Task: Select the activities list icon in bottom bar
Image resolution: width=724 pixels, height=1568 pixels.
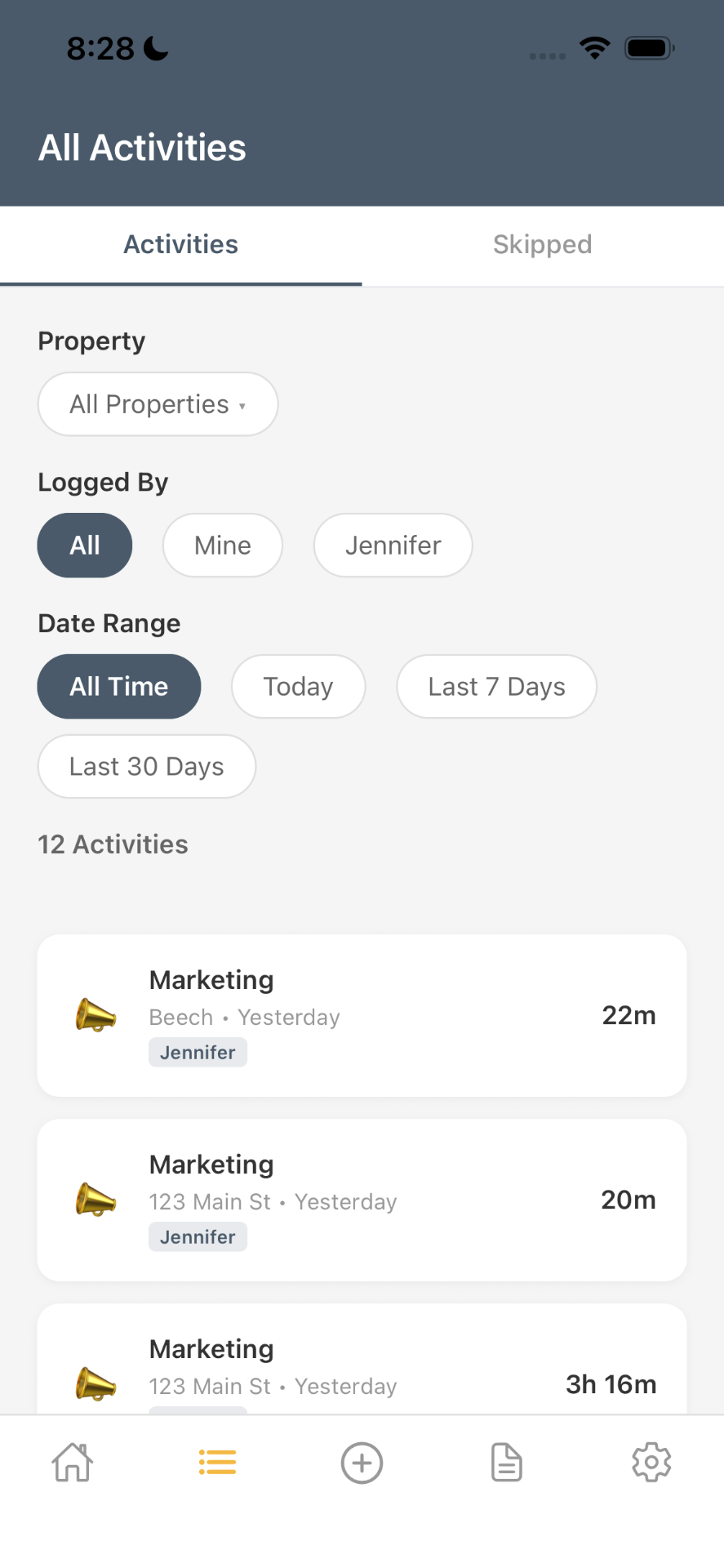Action: click(217, 1462)
